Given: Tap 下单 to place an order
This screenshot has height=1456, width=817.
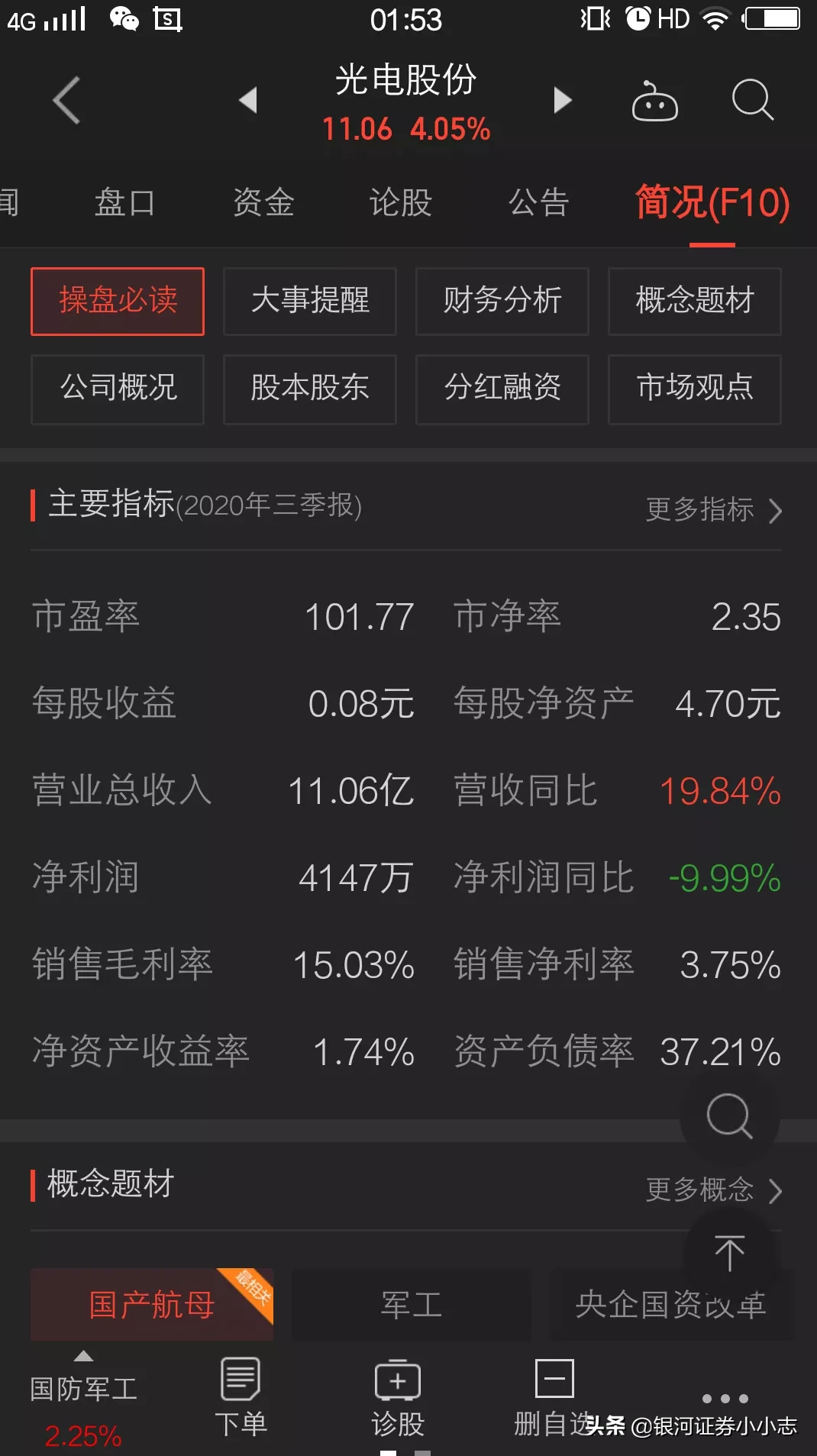Looking at the screenshot, I should (241, 1398).
